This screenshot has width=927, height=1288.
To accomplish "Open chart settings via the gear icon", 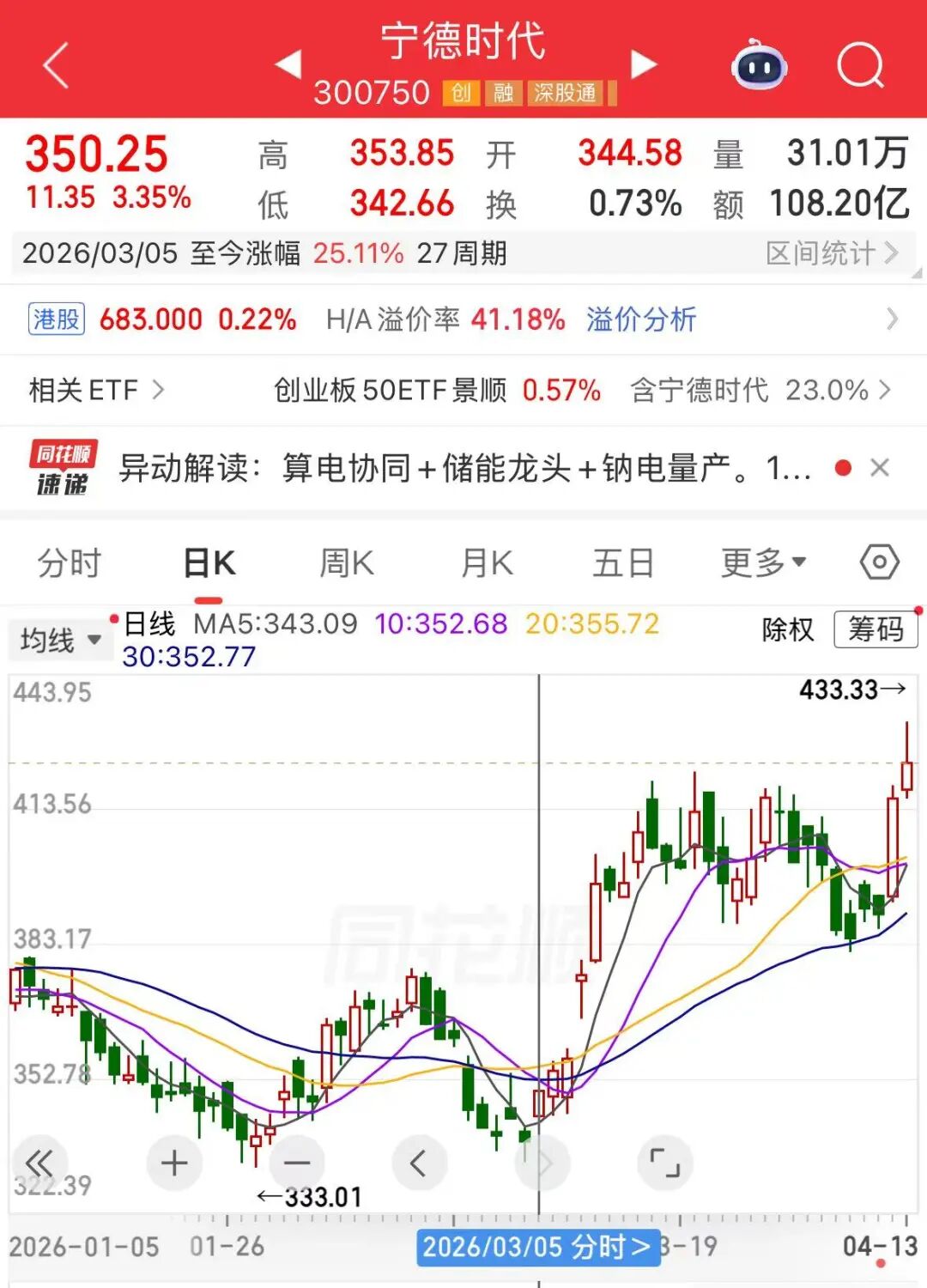I will (879, 562).
